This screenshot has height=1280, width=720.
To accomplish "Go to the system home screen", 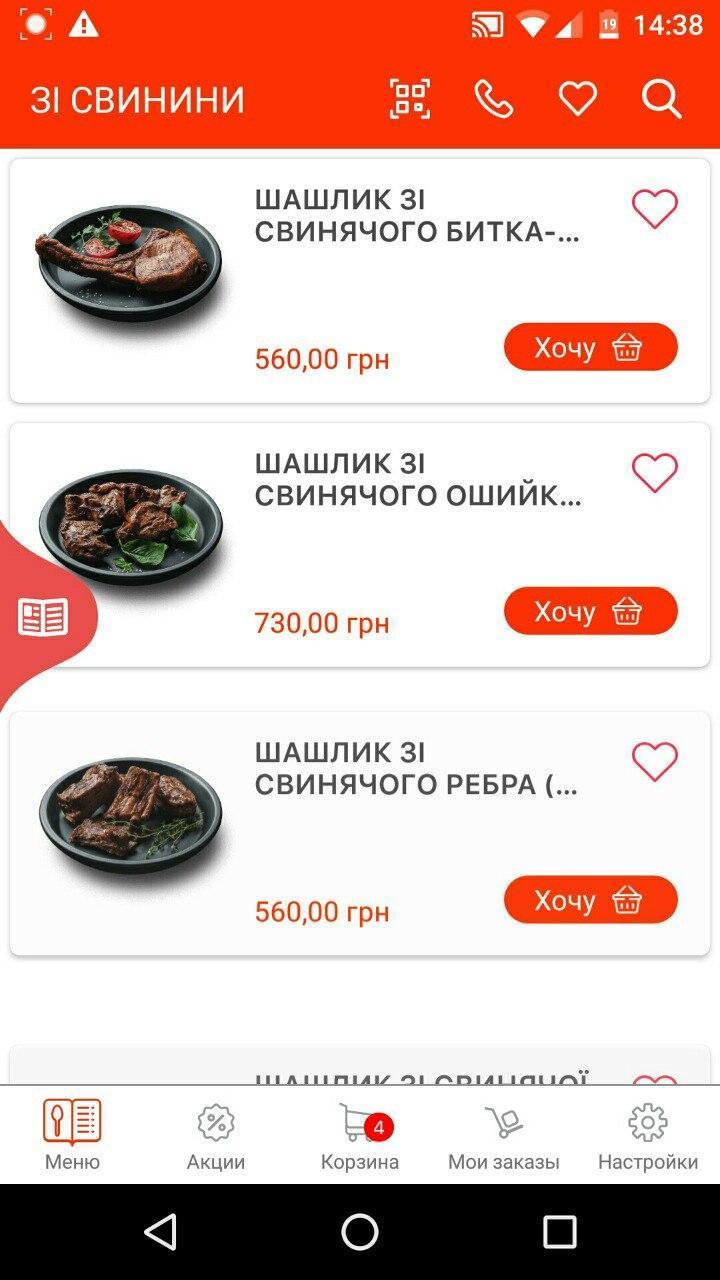I will [360, 1232].
